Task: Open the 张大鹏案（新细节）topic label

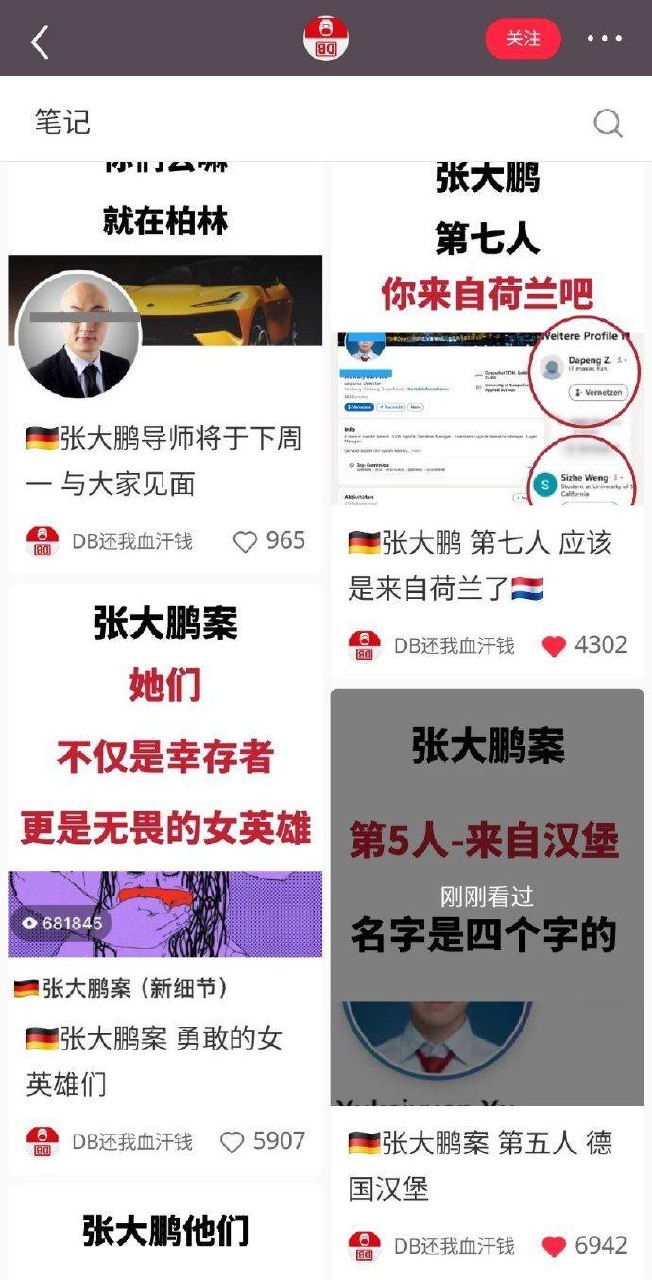Action: click(x=121, y=989)
